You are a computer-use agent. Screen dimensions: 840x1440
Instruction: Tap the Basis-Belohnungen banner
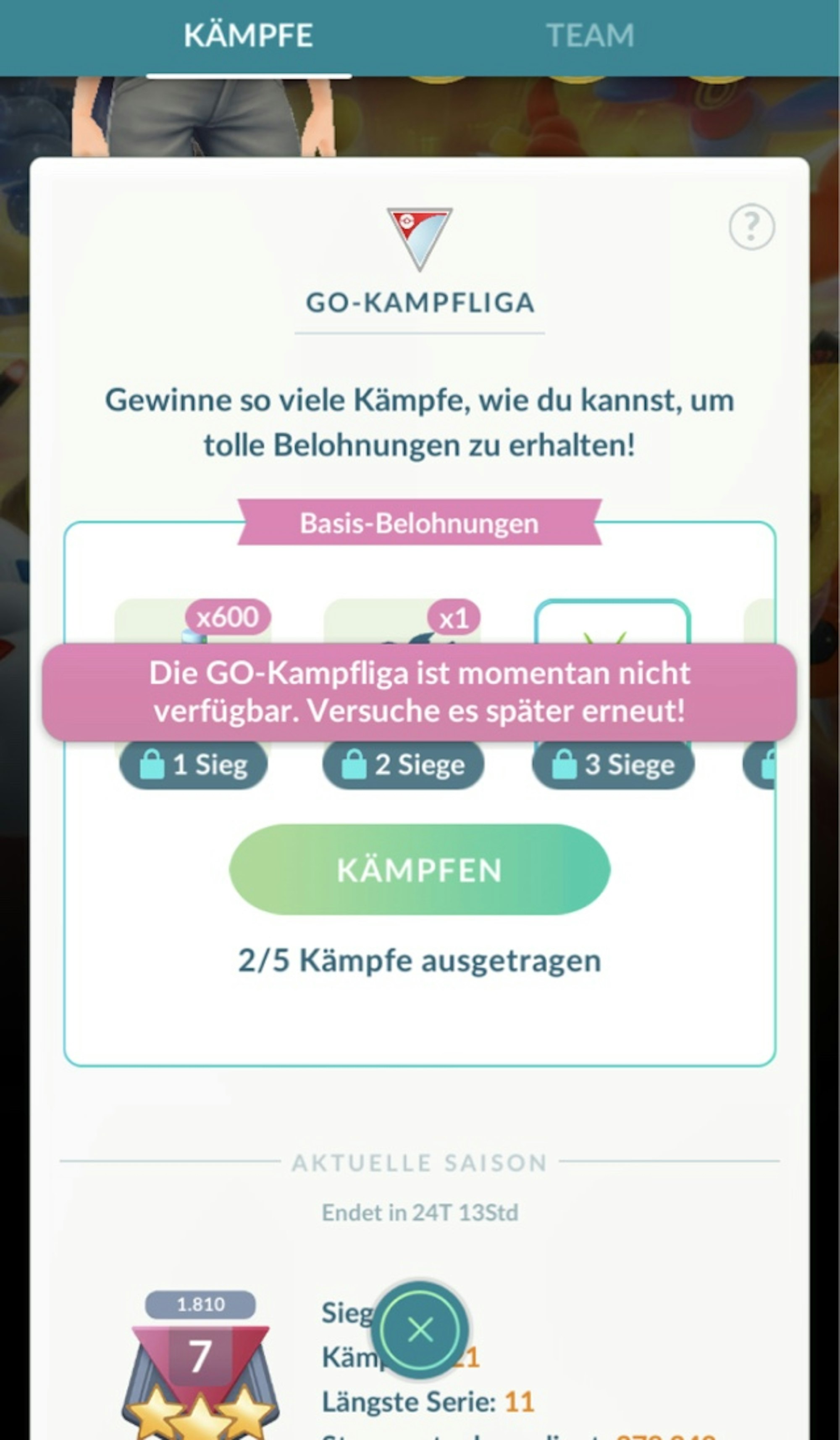419,523
